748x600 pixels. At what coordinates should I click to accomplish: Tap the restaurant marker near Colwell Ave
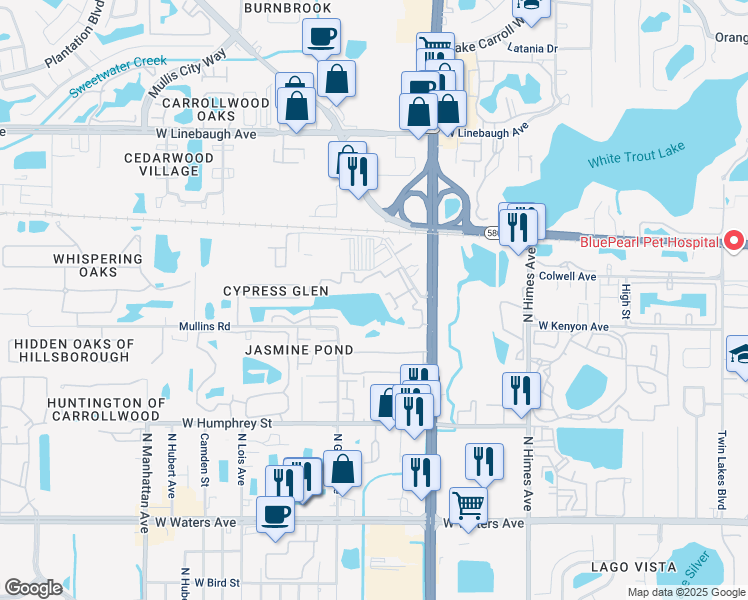518,230
